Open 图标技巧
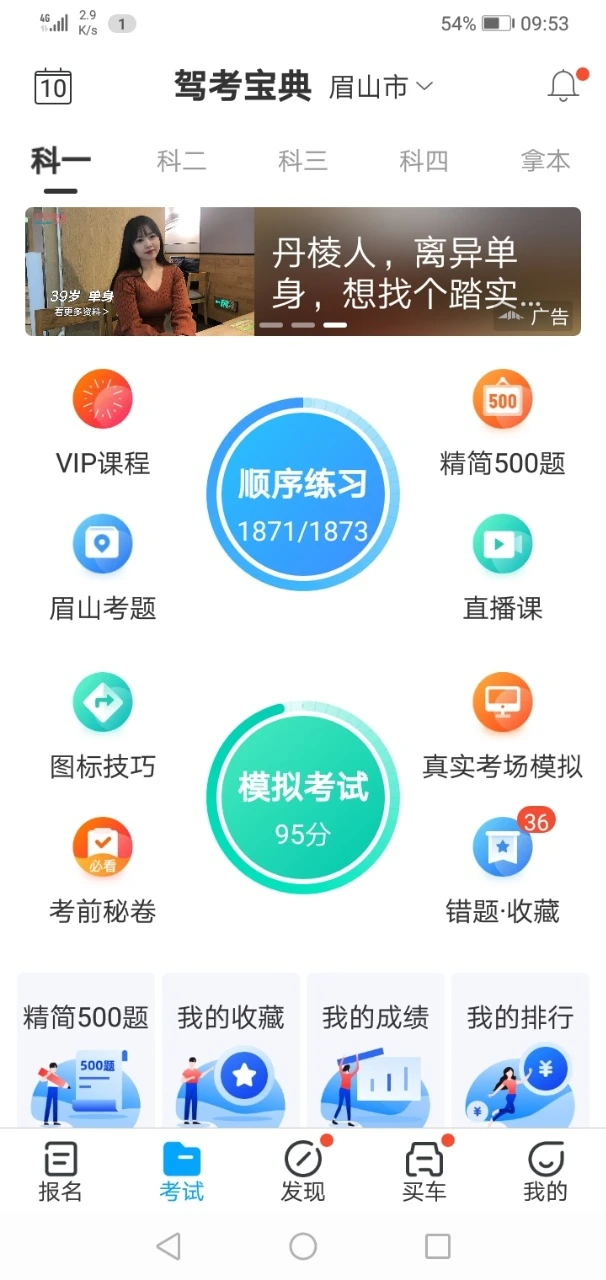606x1280 pixels. (102, 725)
